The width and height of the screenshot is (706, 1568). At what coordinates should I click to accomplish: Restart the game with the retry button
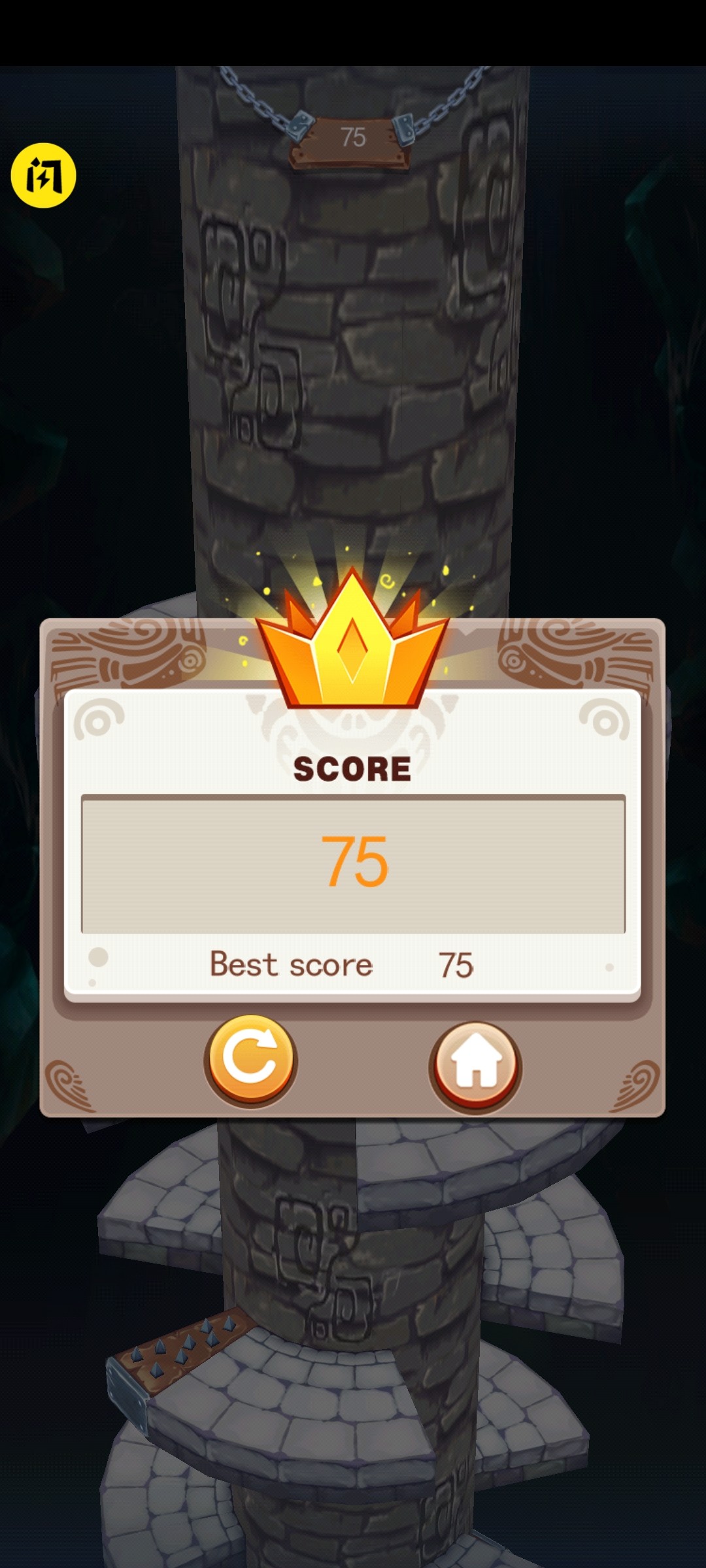pyautogui.click(x=251, y=1060)
